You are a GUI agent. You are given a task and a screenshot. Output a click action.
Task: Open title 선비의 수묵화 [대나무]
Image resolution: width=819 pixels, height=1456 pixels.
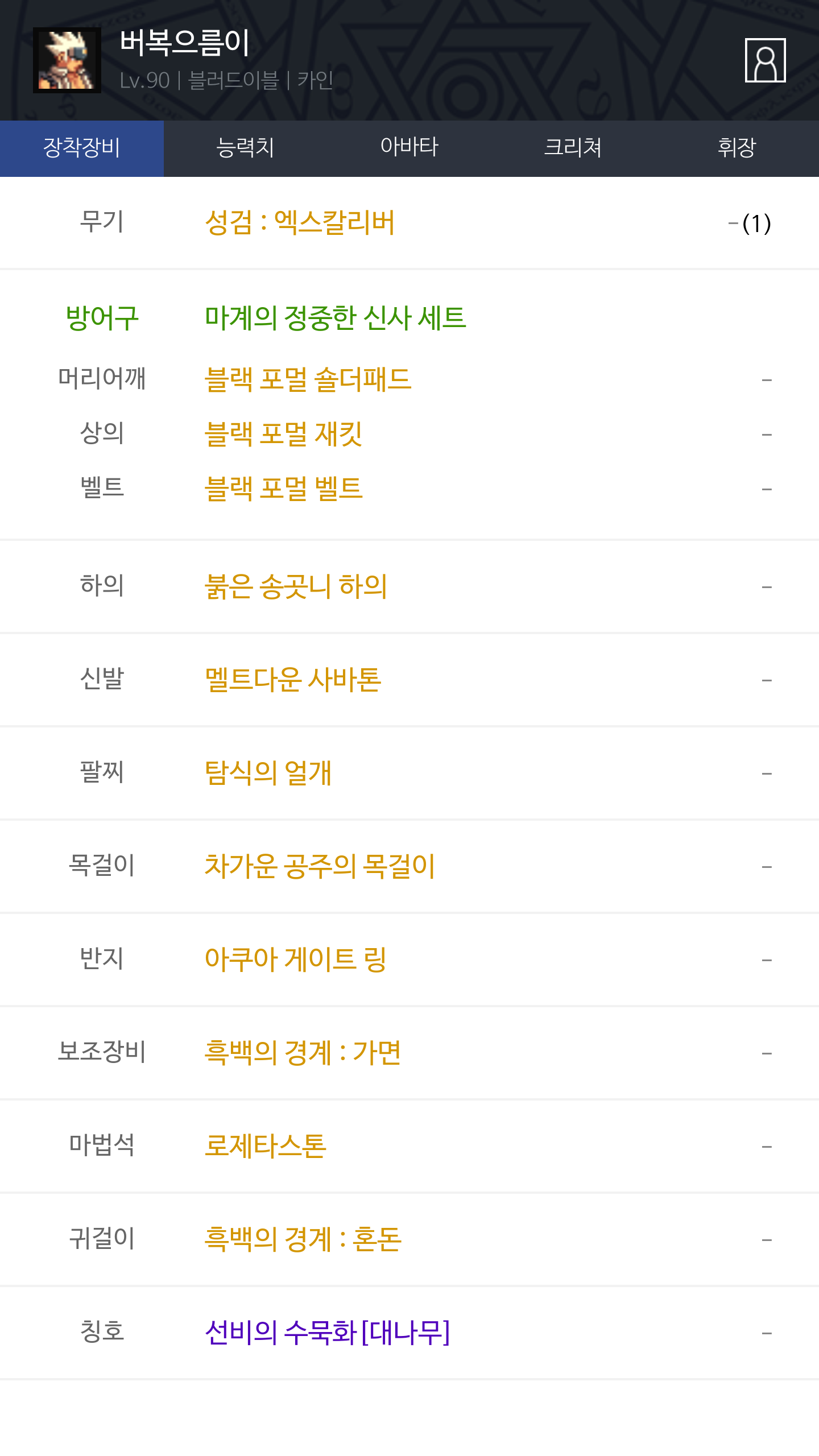328,1333
